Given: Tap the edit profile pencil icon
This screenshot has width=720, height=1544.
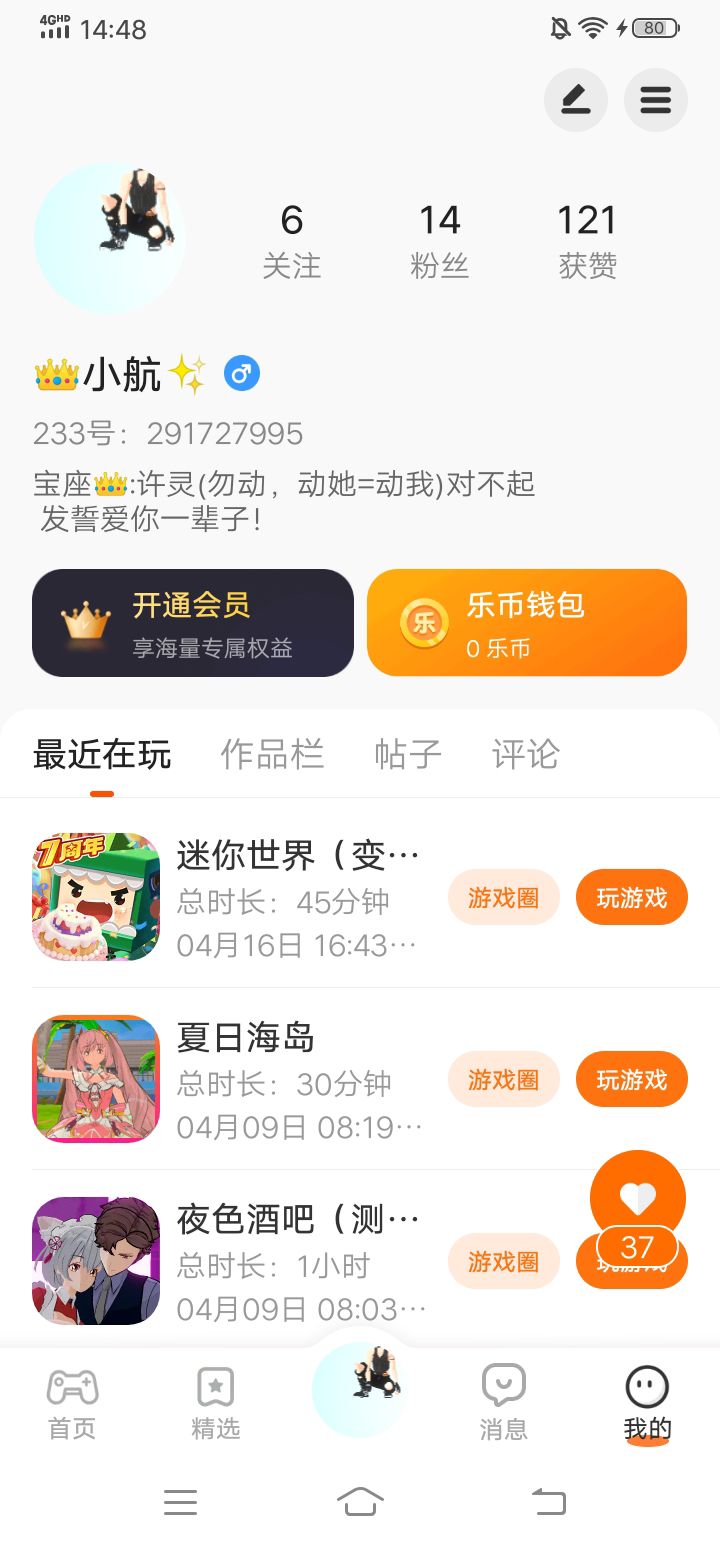Looking at the screenshot, I should pyautogui.click(x=575, y=100).
